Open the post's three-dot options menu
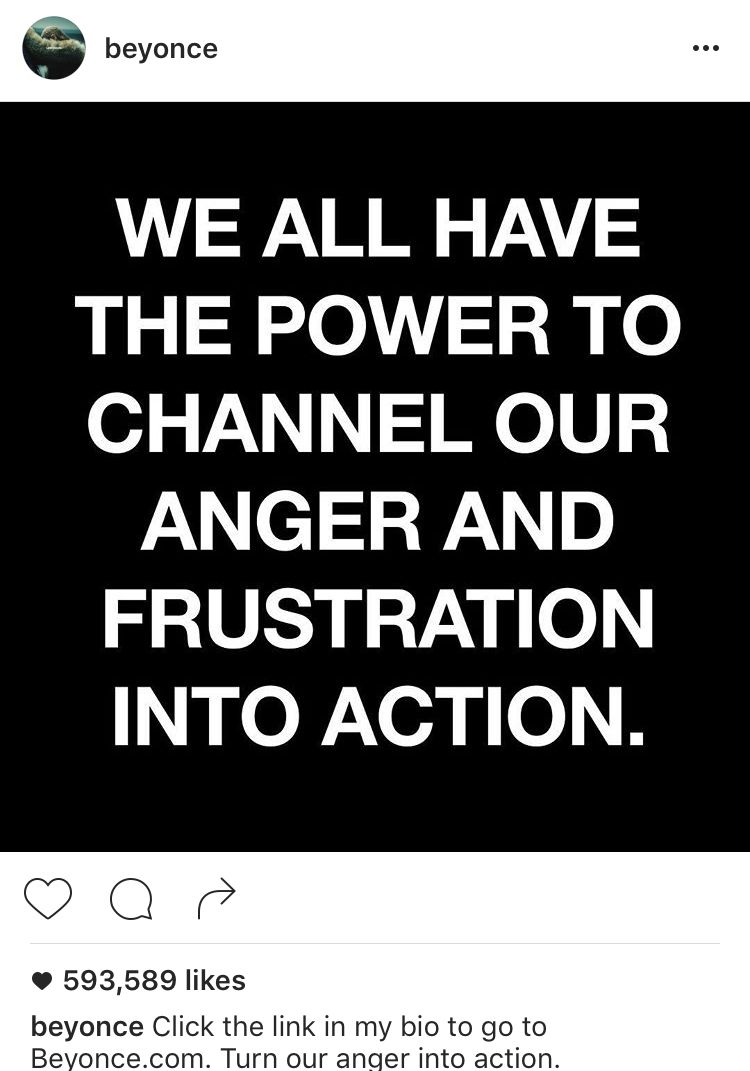 tap(705, 49)
